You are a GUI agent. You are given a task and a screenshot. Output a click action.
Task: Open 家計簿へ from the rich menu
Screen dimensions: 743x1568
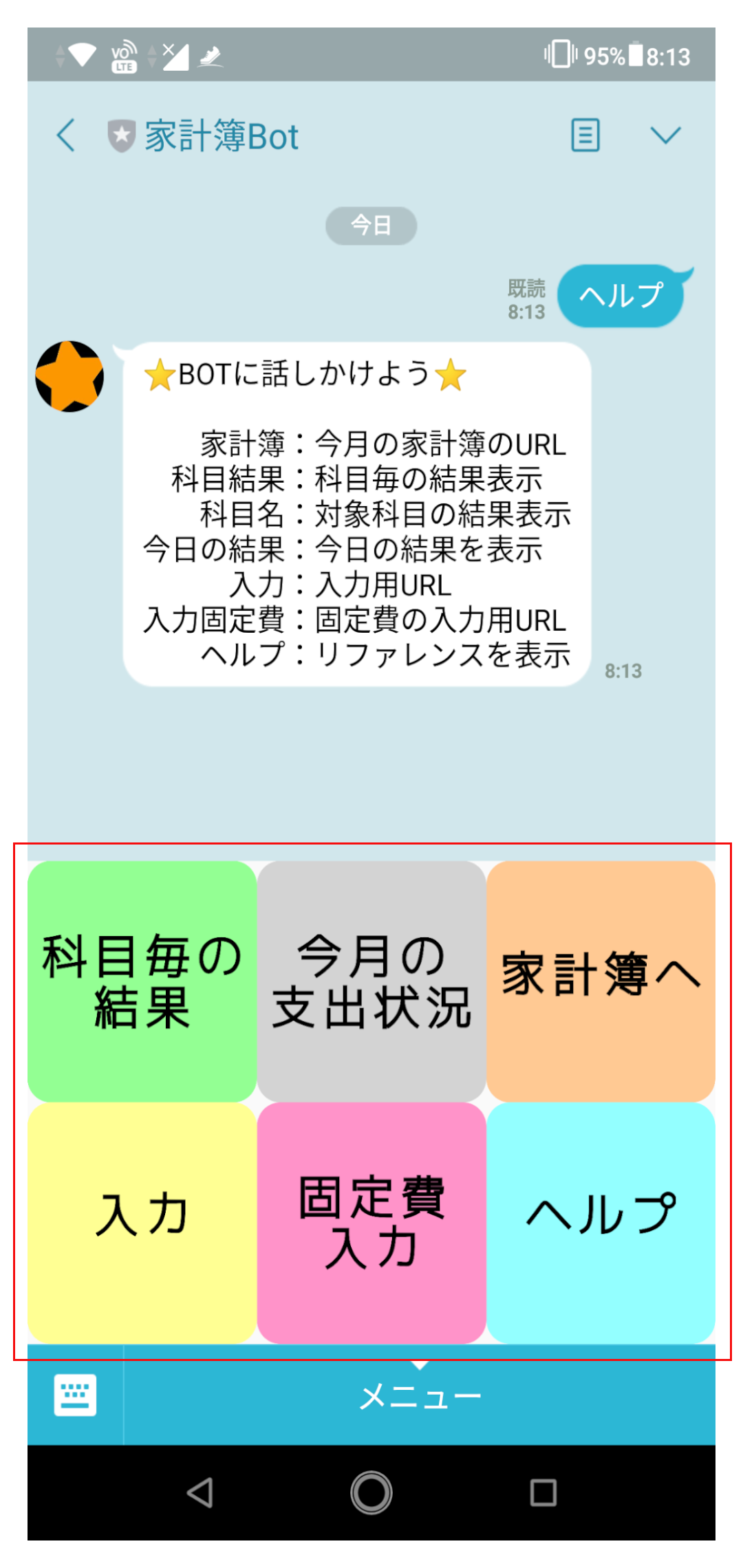click(x=601, y=981)
